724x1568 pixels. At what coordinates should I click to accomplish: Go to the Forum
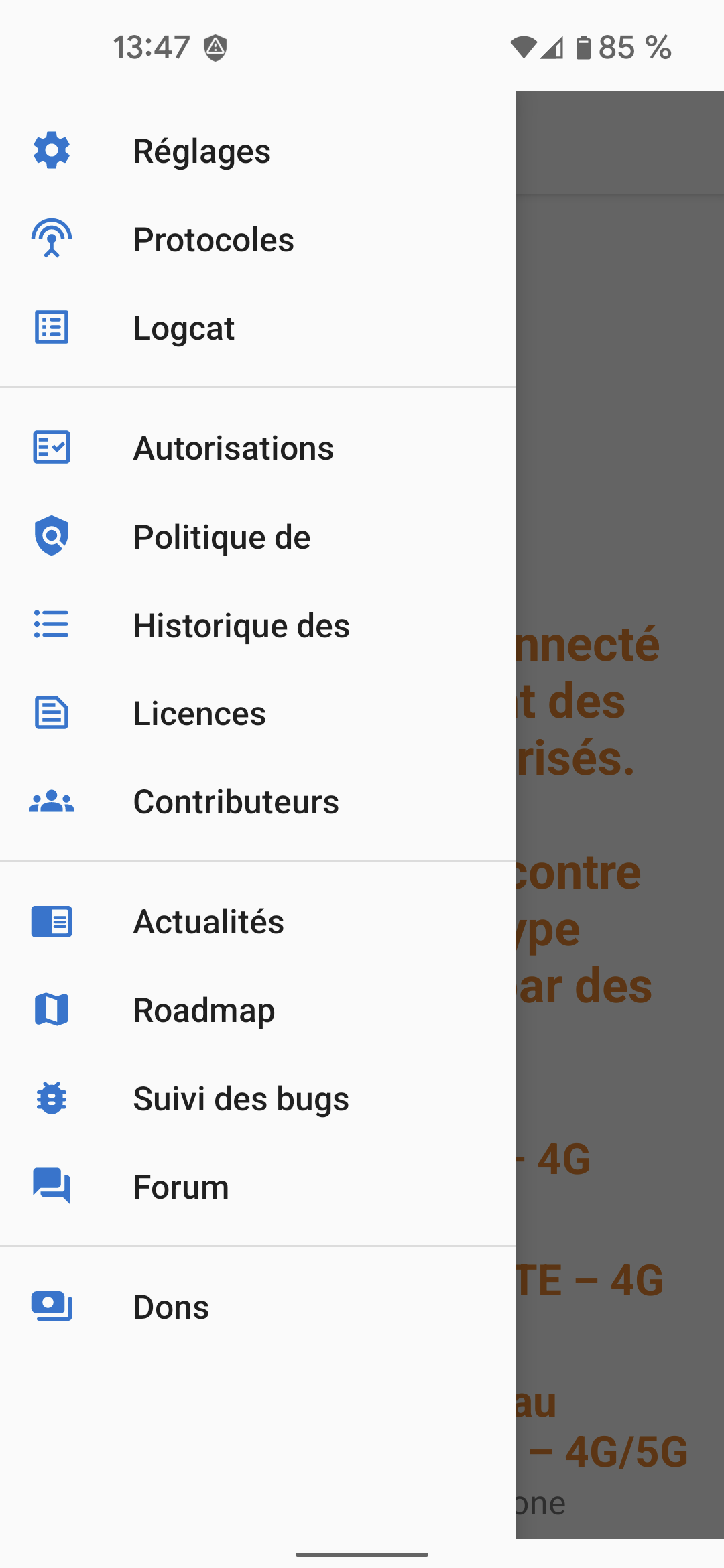(x=258, y=1187)
